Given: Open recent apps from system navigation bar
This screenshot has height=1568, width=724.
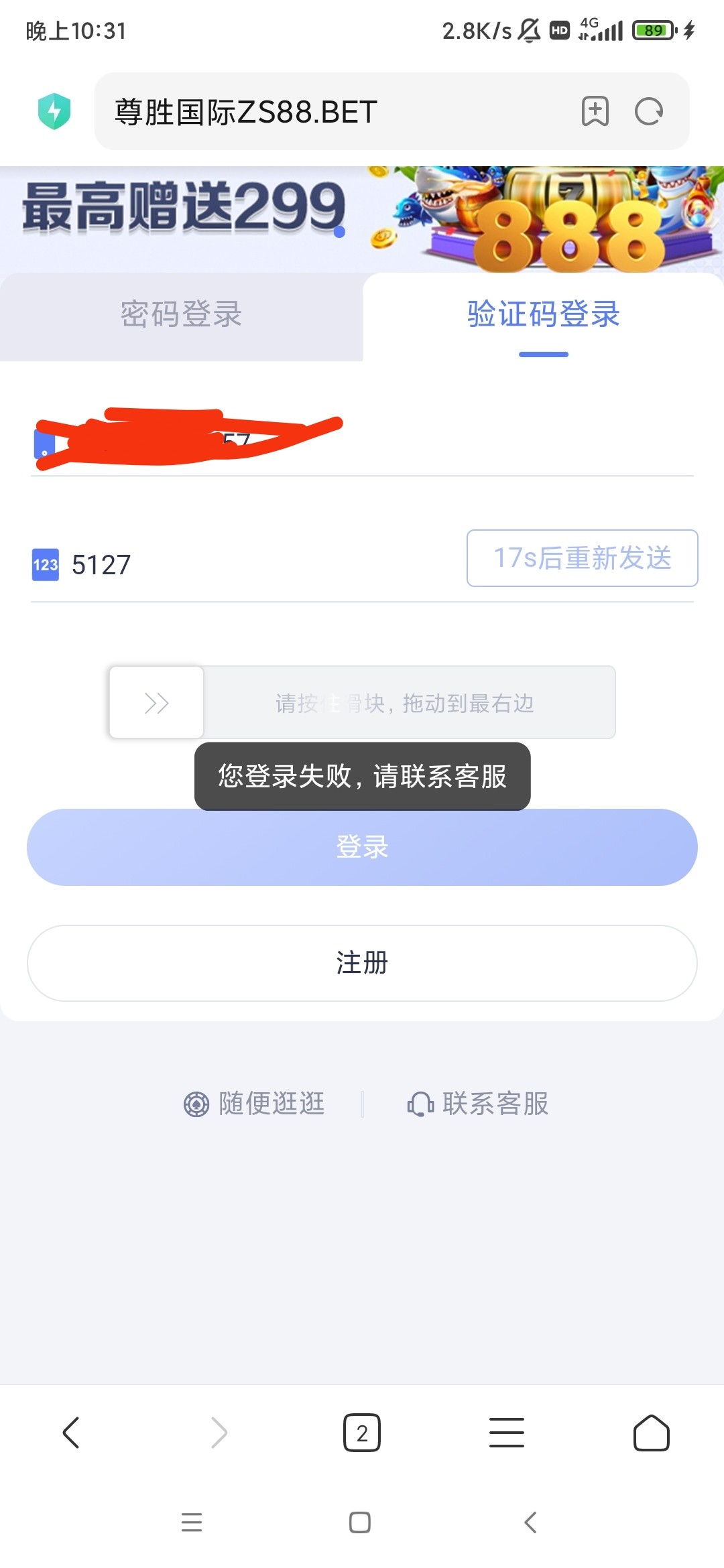Looking at the screenshot, I should pyautogui.click(x=192, y=1522).
